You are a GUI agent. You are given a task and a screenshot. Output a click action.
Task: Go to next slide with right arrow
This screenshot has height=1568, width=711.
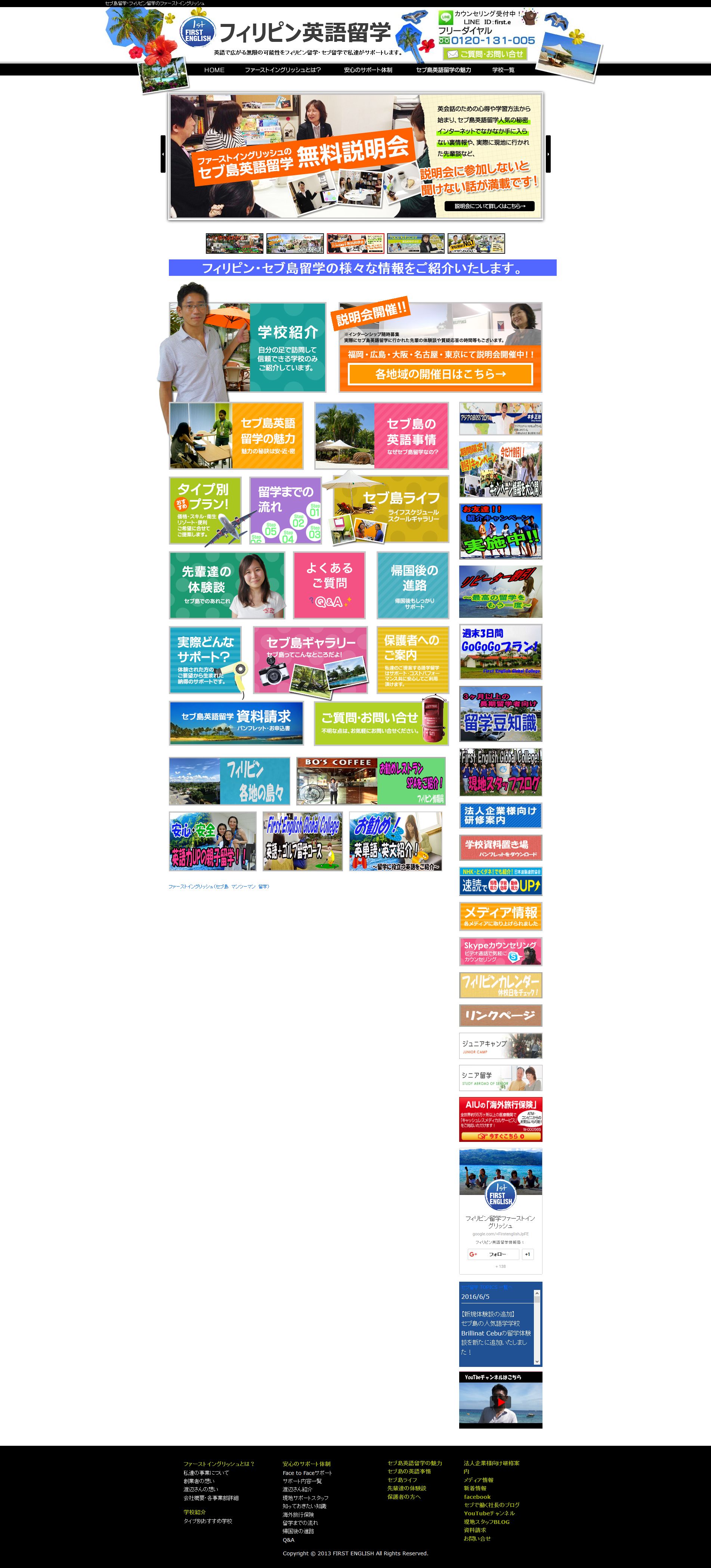(548, 154)
